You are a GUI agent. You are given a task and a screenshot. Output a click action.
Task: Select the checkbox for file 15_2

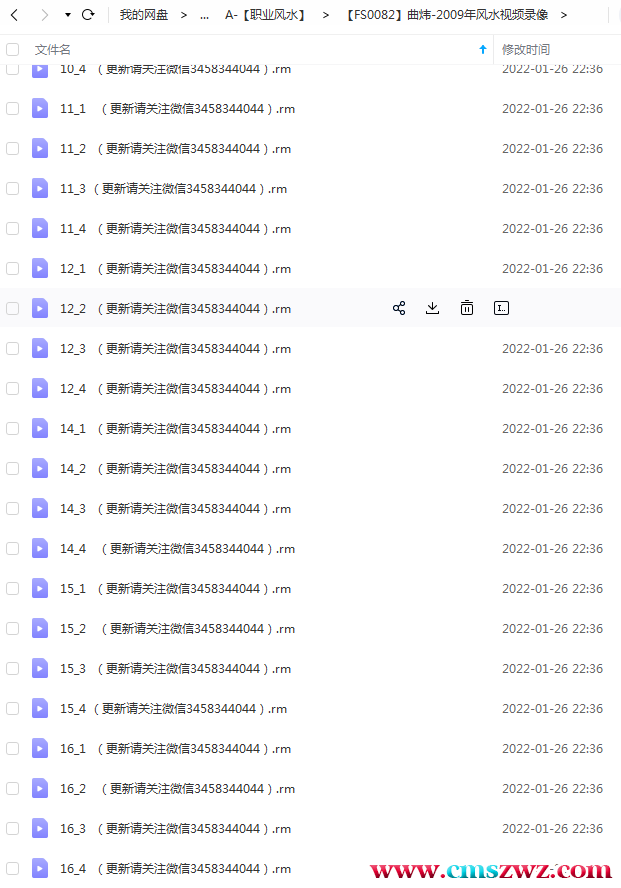(x=13, y=628)
